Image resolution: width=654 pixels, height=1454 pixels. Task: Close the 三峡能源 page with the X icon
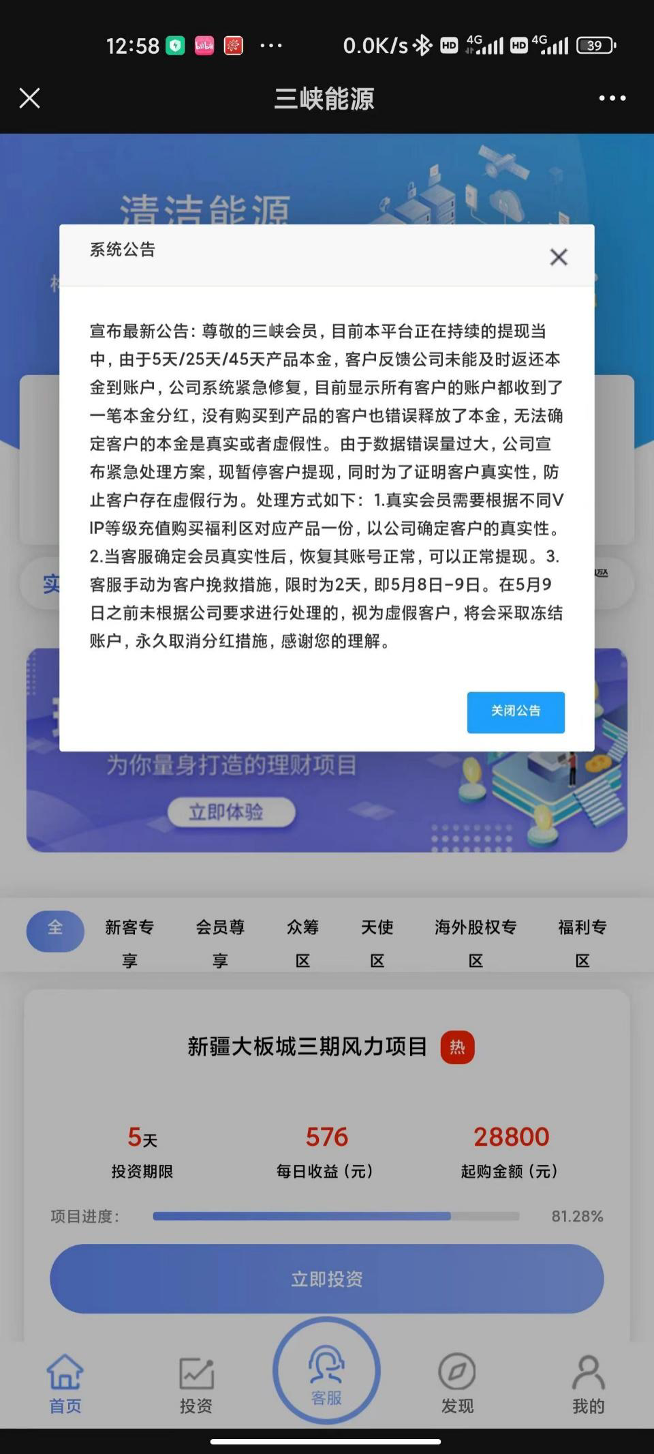pos(30,98)
